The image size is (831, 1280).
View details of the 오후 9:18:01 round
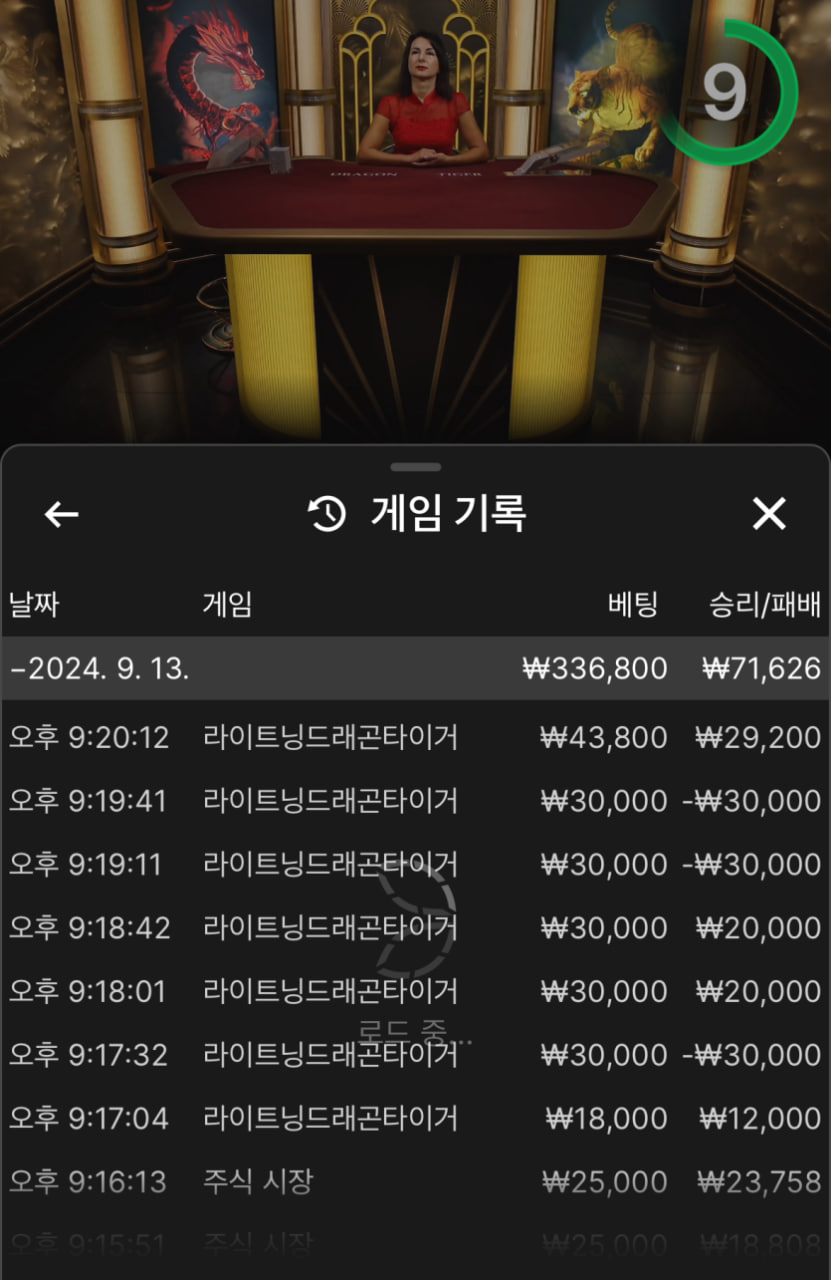click(415, 991)
